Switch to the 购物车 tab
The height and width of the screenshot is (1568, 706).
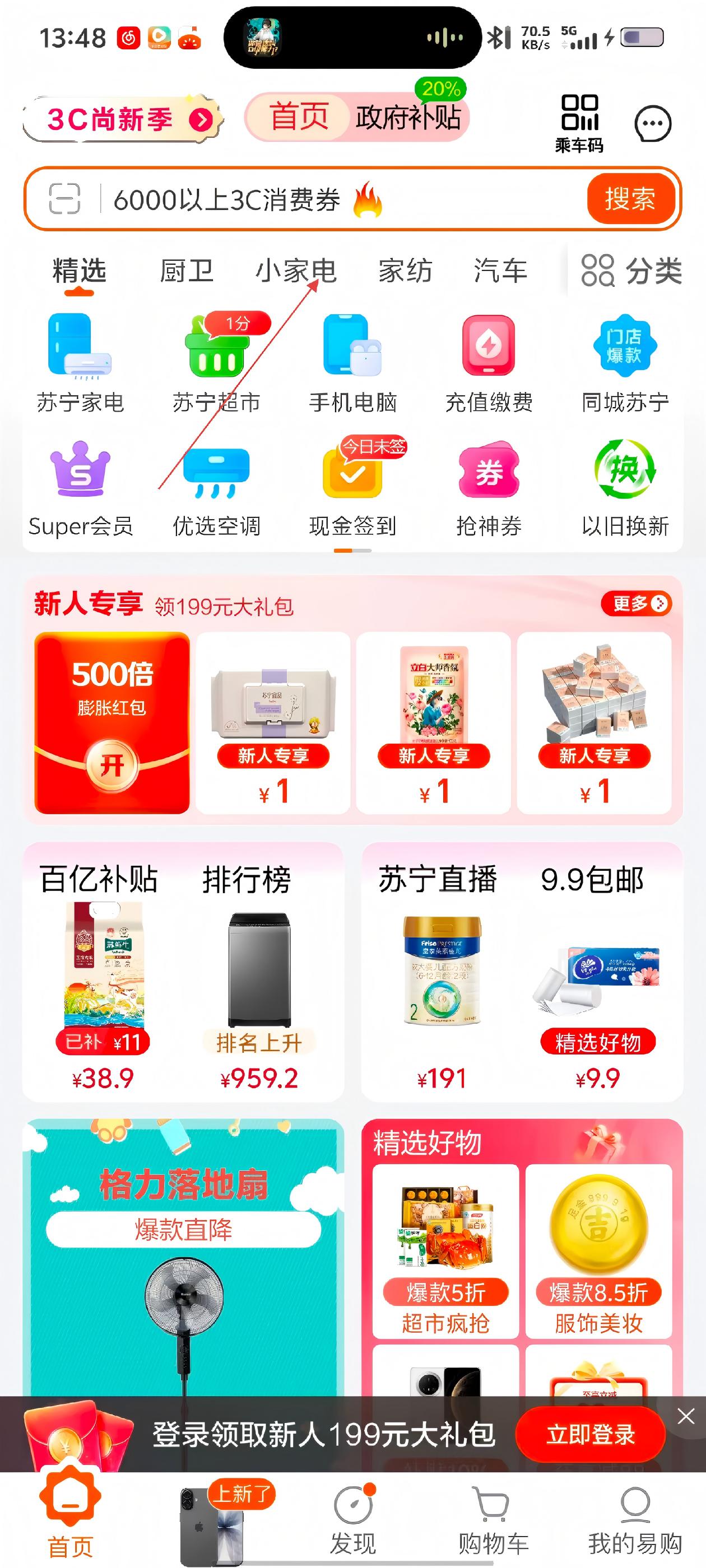coord(493,1519)
